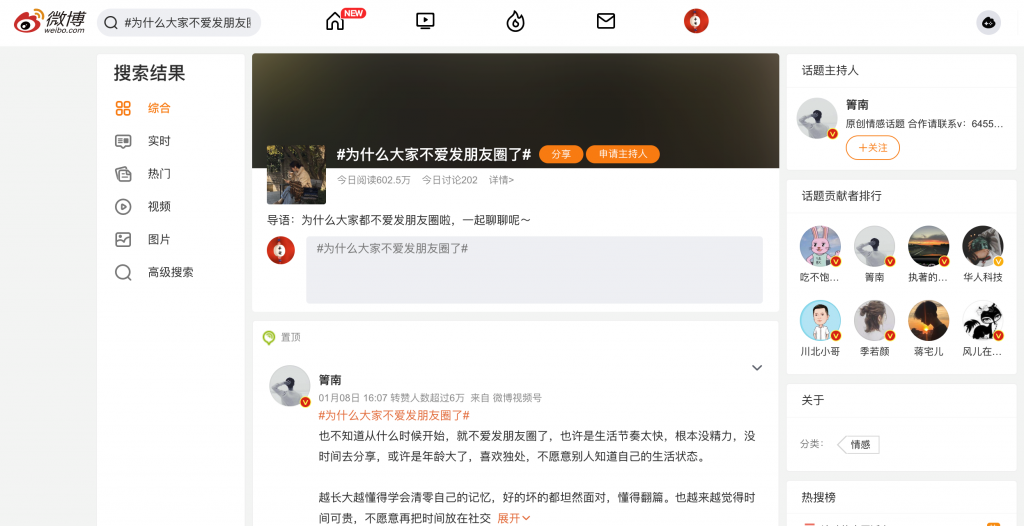
Task: Open the messages envelope icon
Action: pos(605,21)
